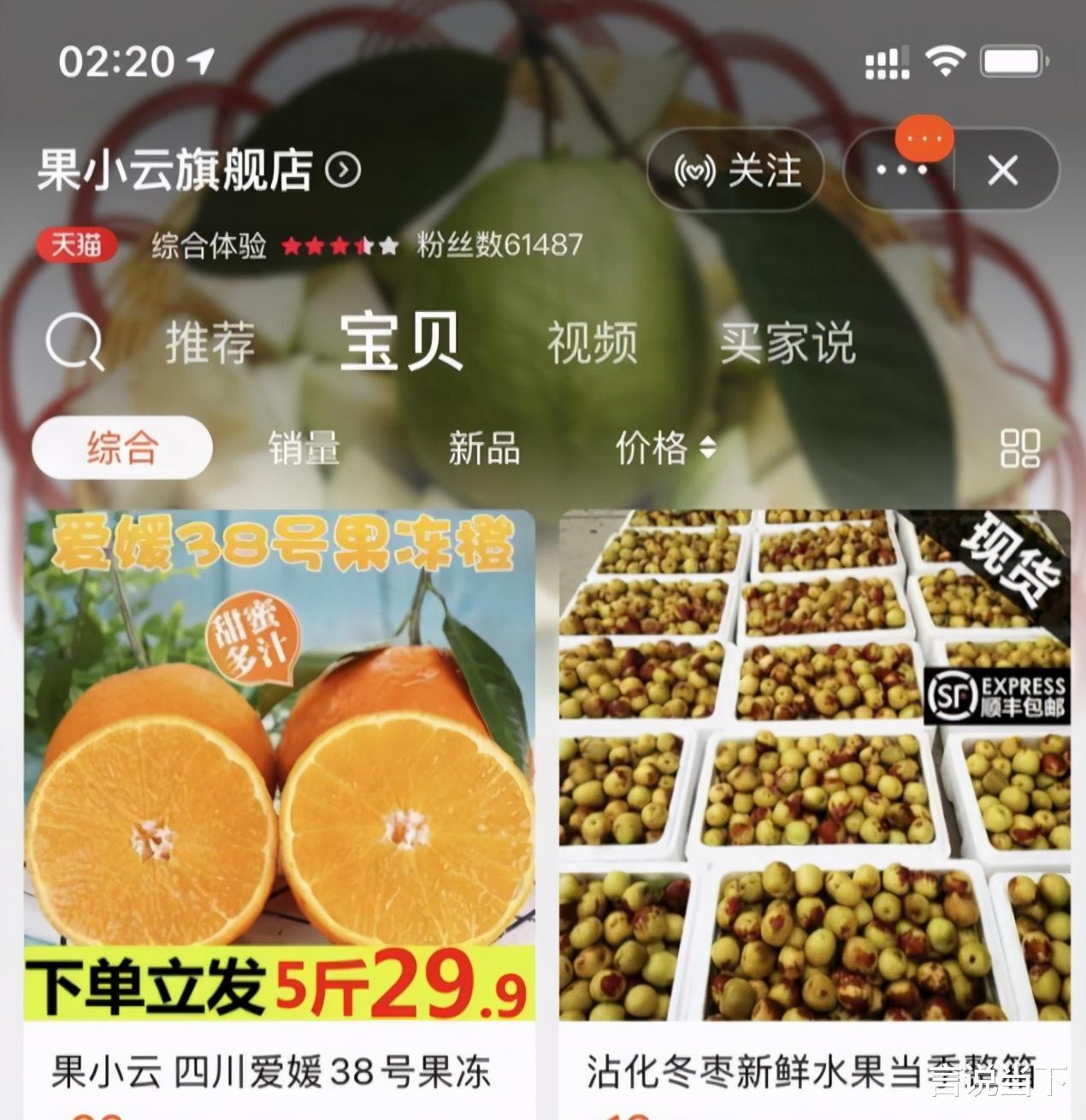Tap red notification dot above ellipsis menu

(x=925, y=137)
